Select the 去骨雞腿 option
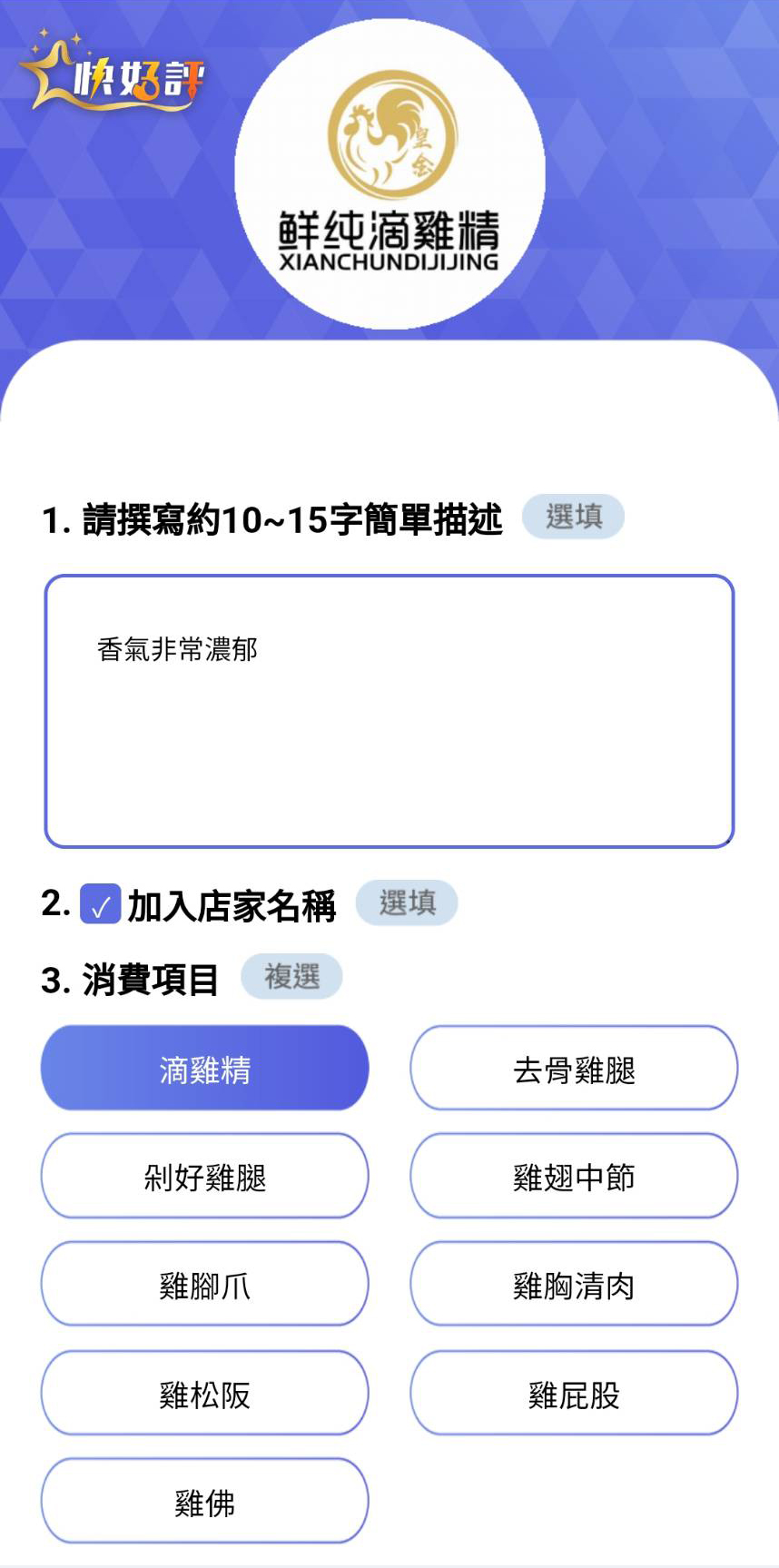Screen dimensions: 779x1568 pyautogui.click(x=574, y=1069)
